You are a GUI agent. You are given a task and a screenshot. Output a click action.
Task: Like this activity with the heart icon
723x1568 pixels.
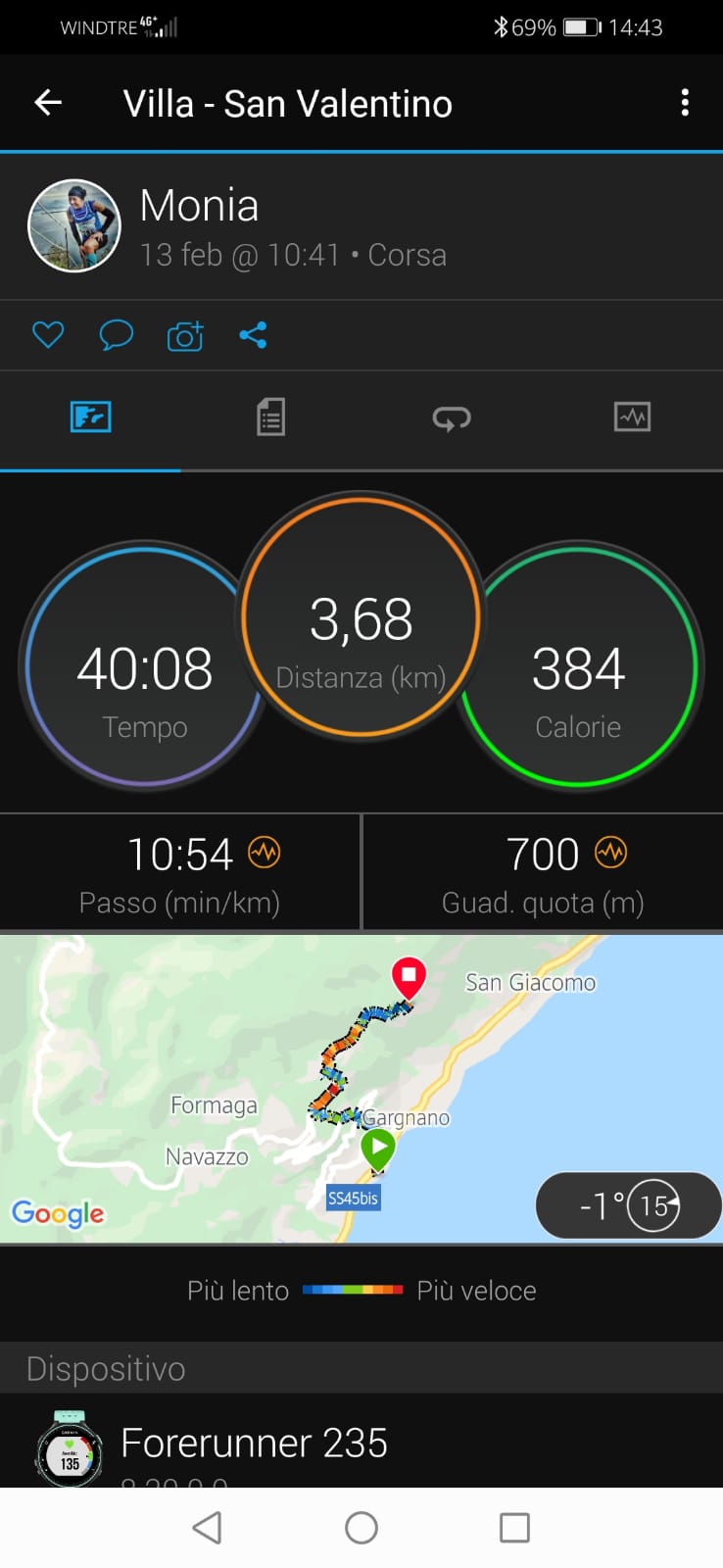(48, 335)
